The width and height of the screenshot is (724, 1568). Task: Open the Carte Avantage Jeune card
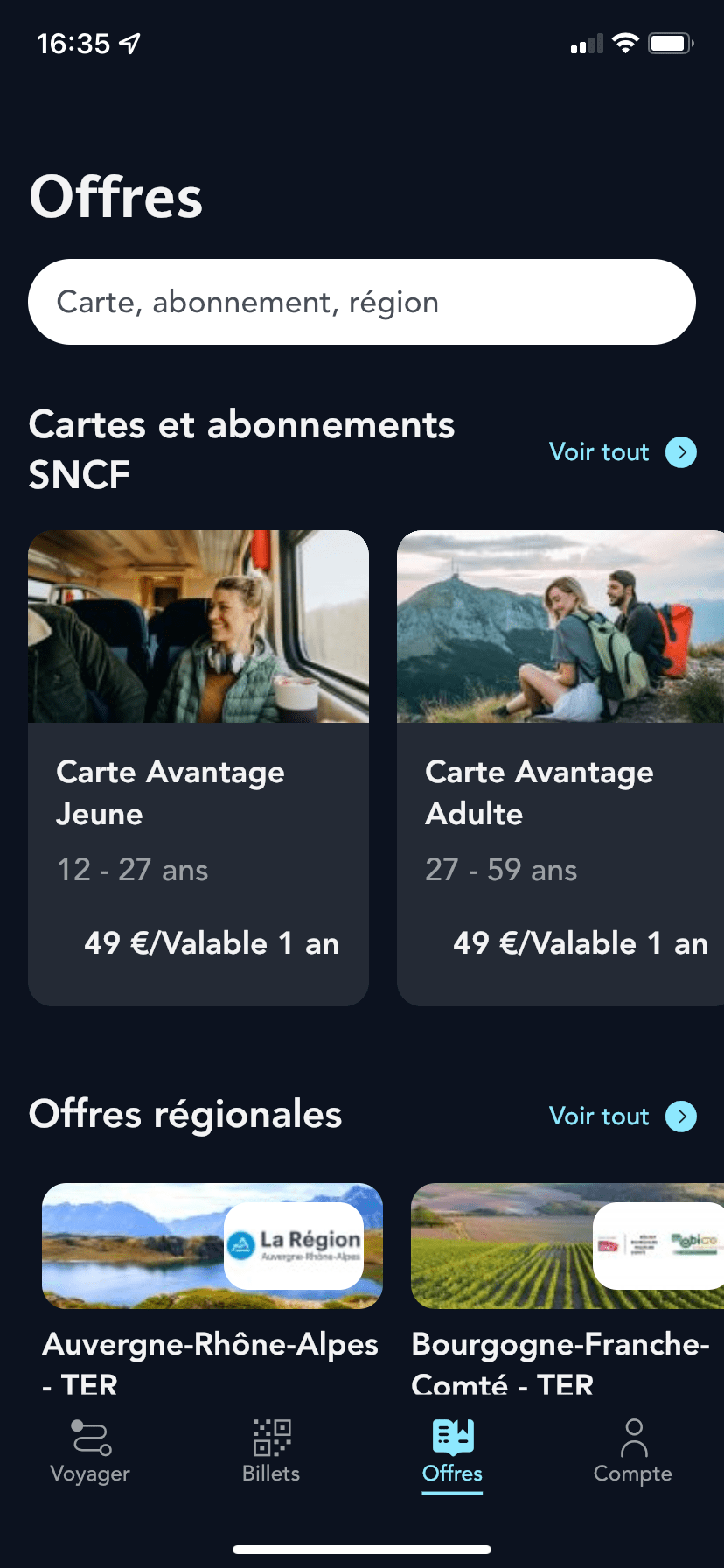[x=198, y=767]
